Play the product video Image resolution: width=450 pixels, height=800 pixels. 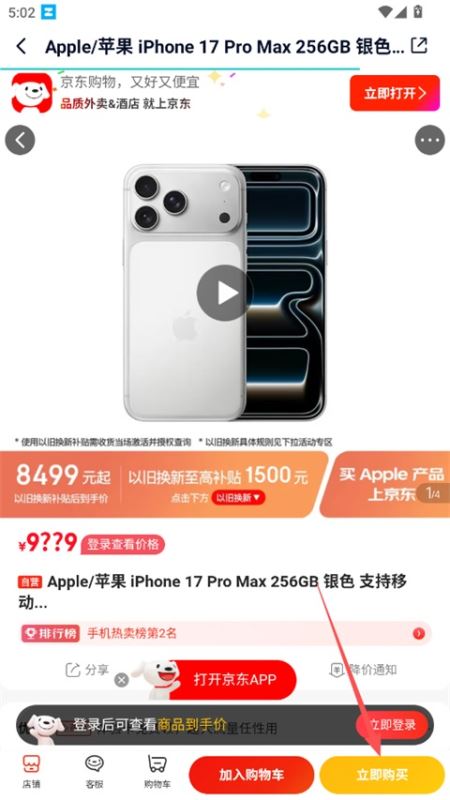tap(224, 293)
